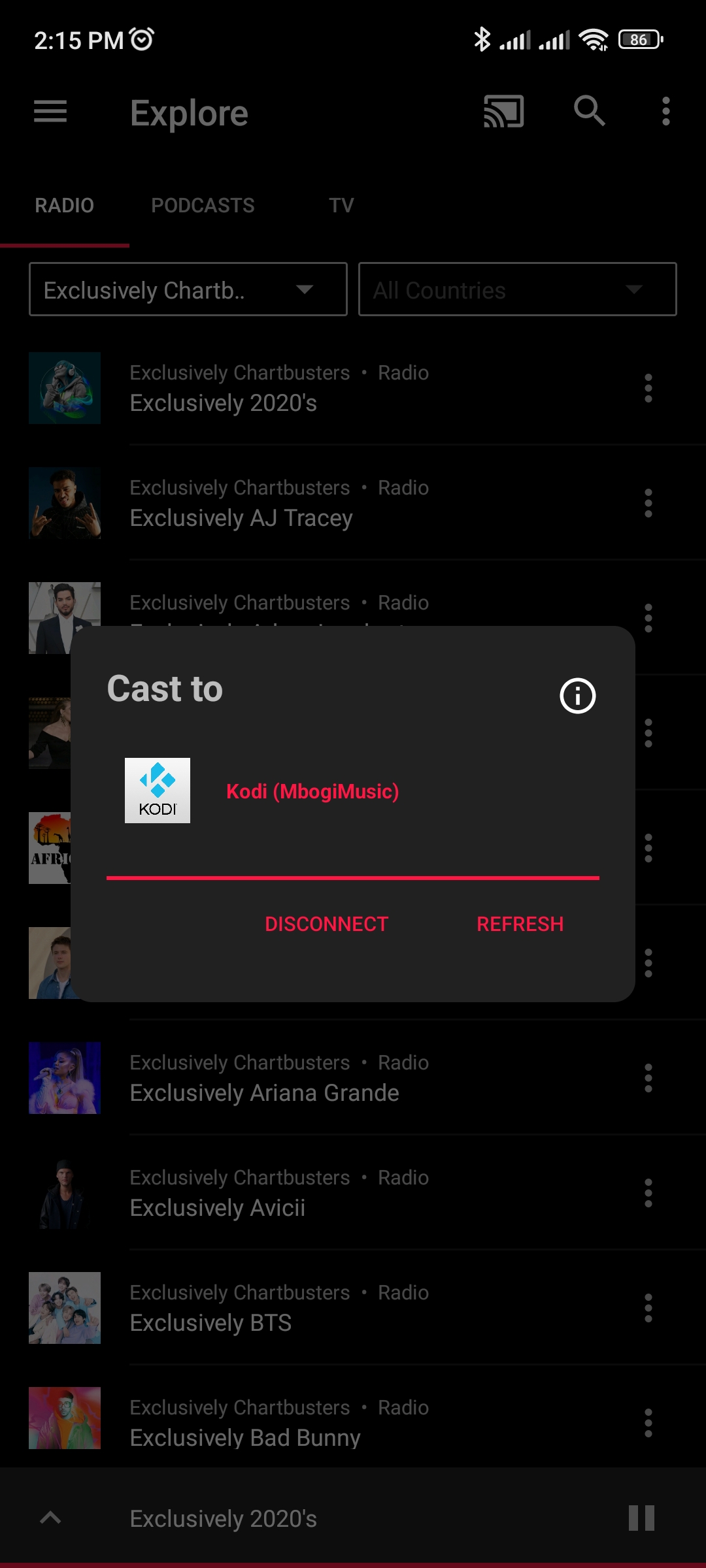Open the cast info icon
706x1568 pixels.
(578, 696)
